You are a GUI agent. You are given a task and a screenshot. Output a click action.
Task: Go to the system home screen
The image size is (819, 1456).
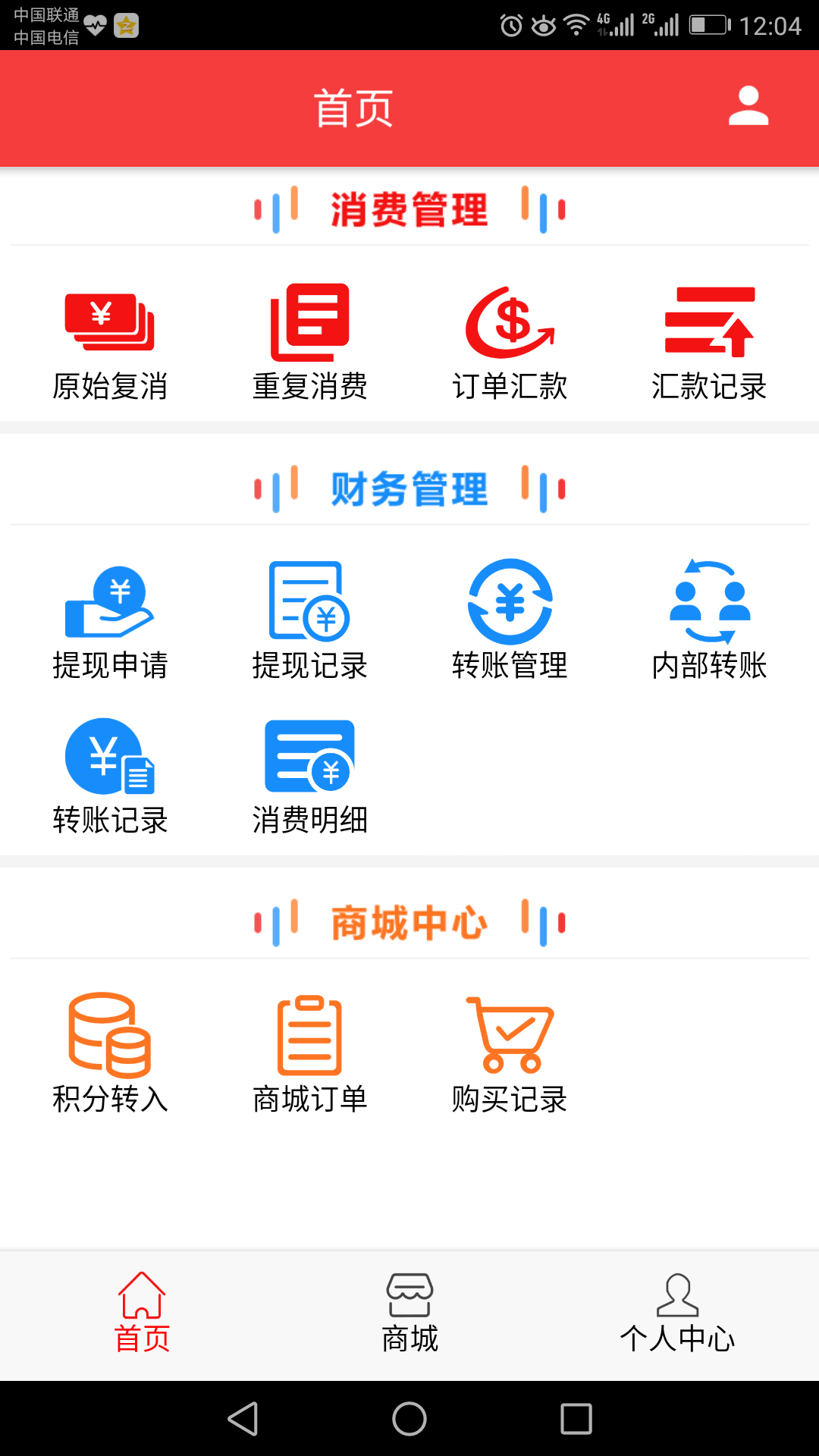point(409,1418)
